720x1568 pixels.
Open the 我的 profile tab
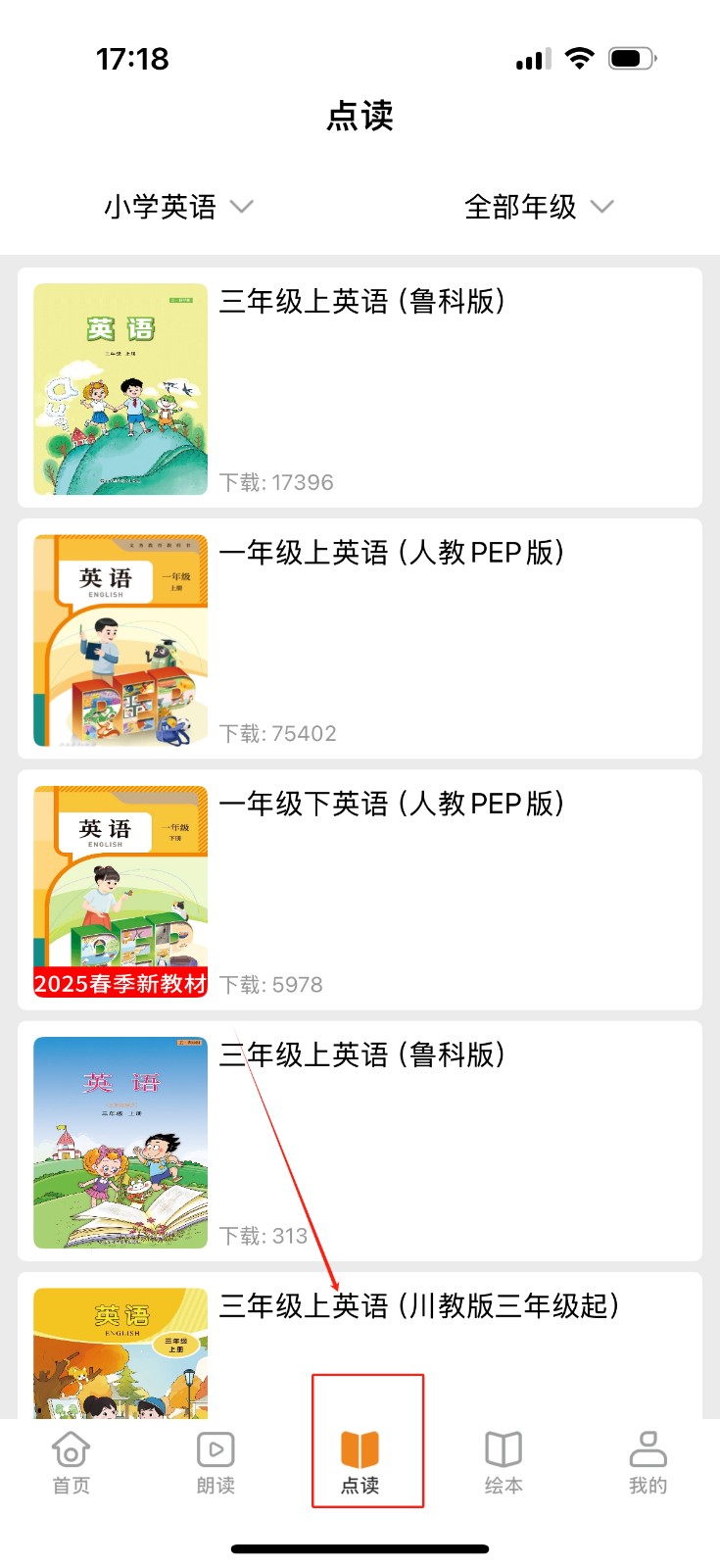coord(648,1463)
